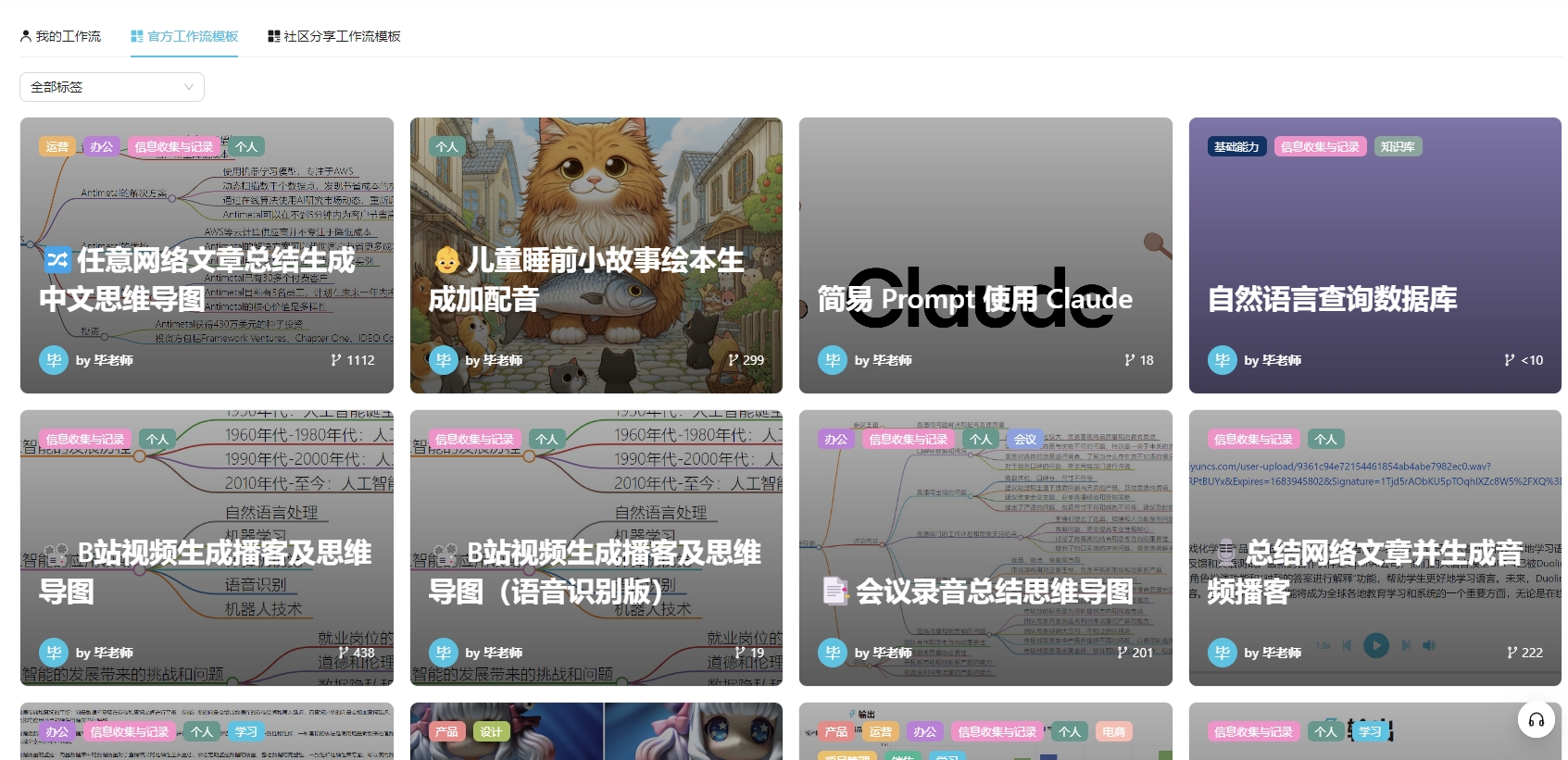The width and height of the screenshot is (1568, 760).
Task: Open the 自然语言查询数据库 template card
Action: tap(1374, 298)
